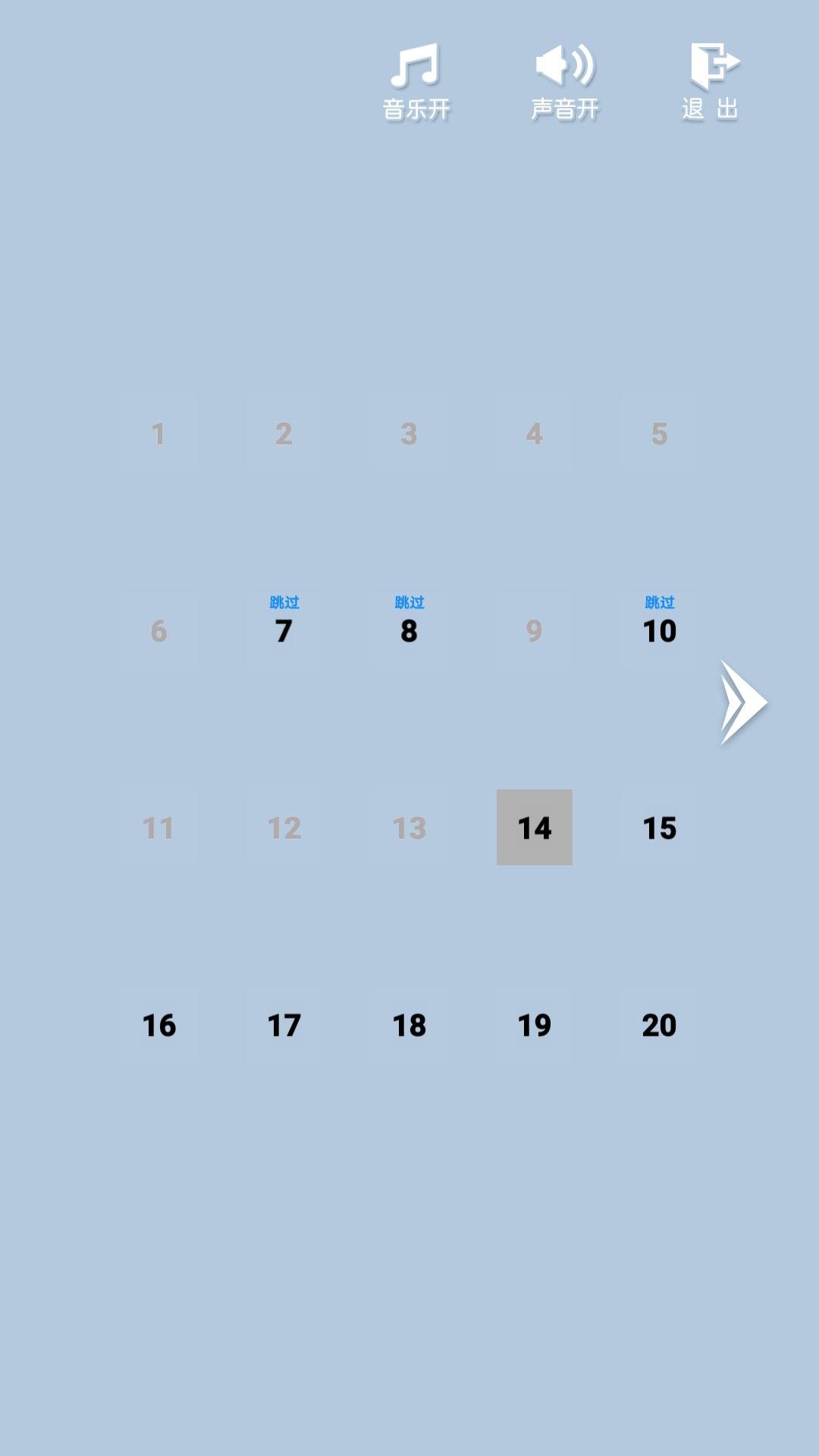Start level 10
Viewport: 819px width, 1456px height.
point(659,630)
